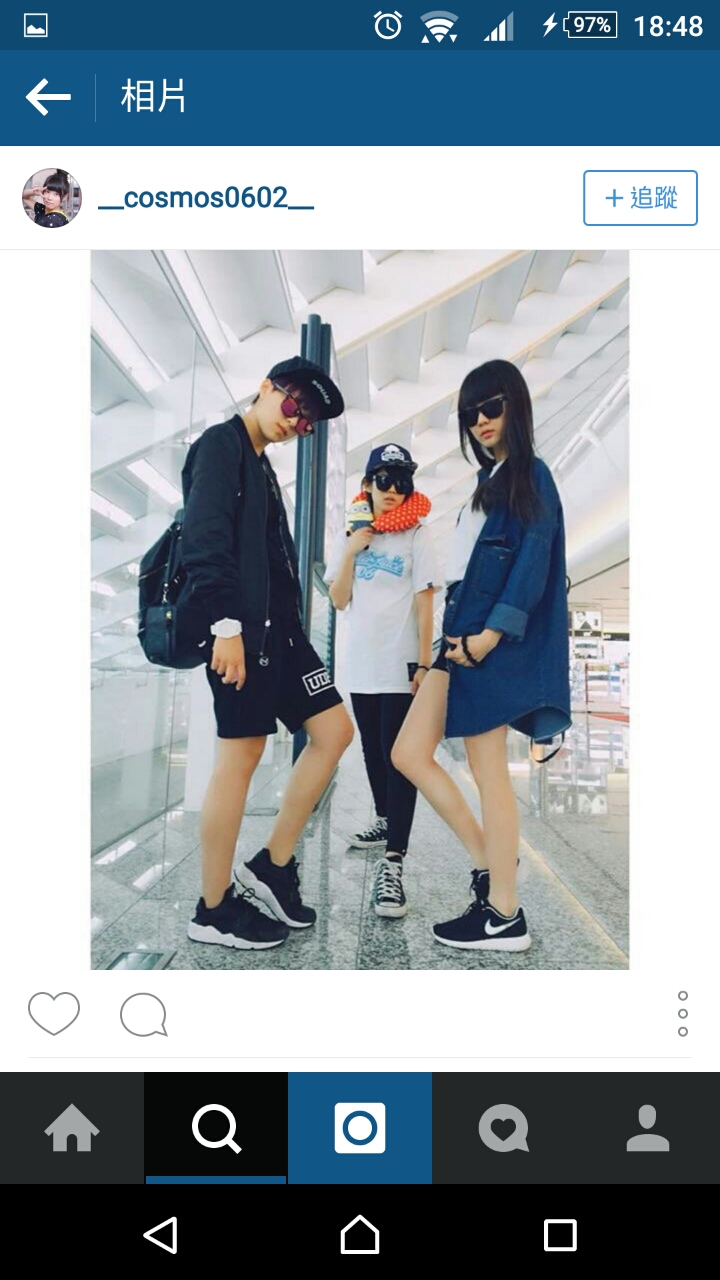
Task: Switch to the Search tab
Action: (216, 1128)
